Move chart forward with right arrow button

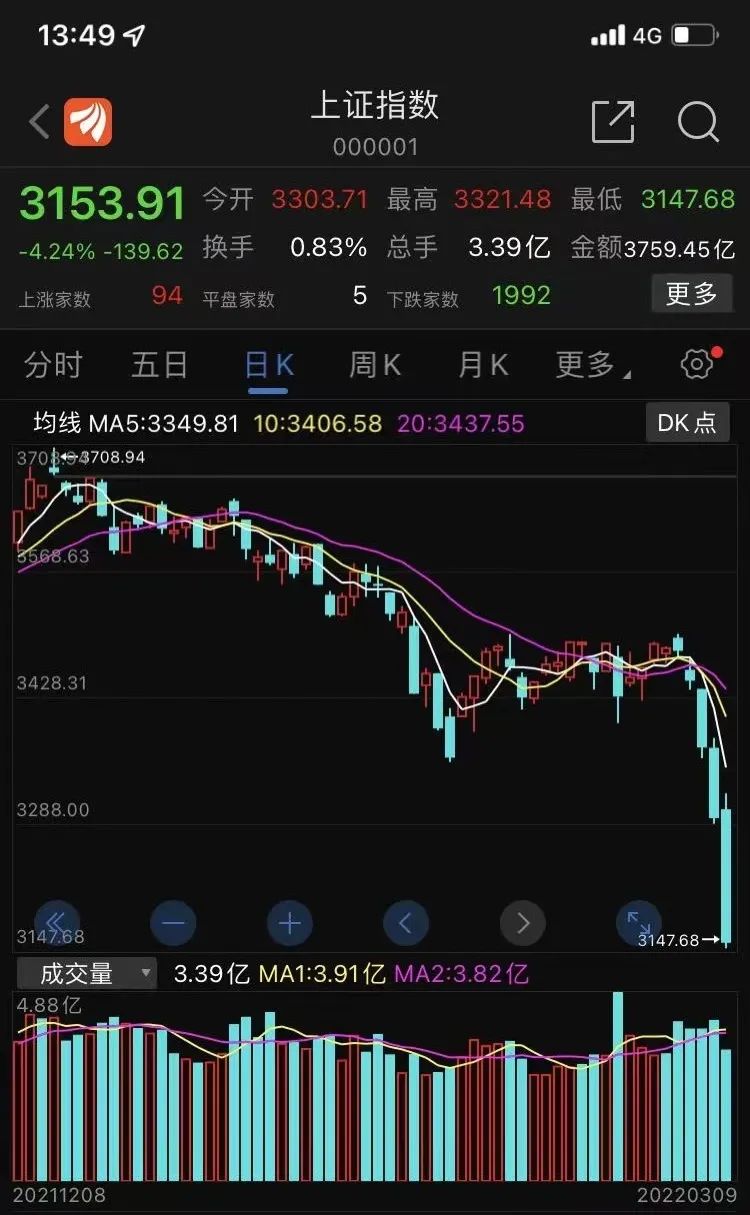point(523,923)
